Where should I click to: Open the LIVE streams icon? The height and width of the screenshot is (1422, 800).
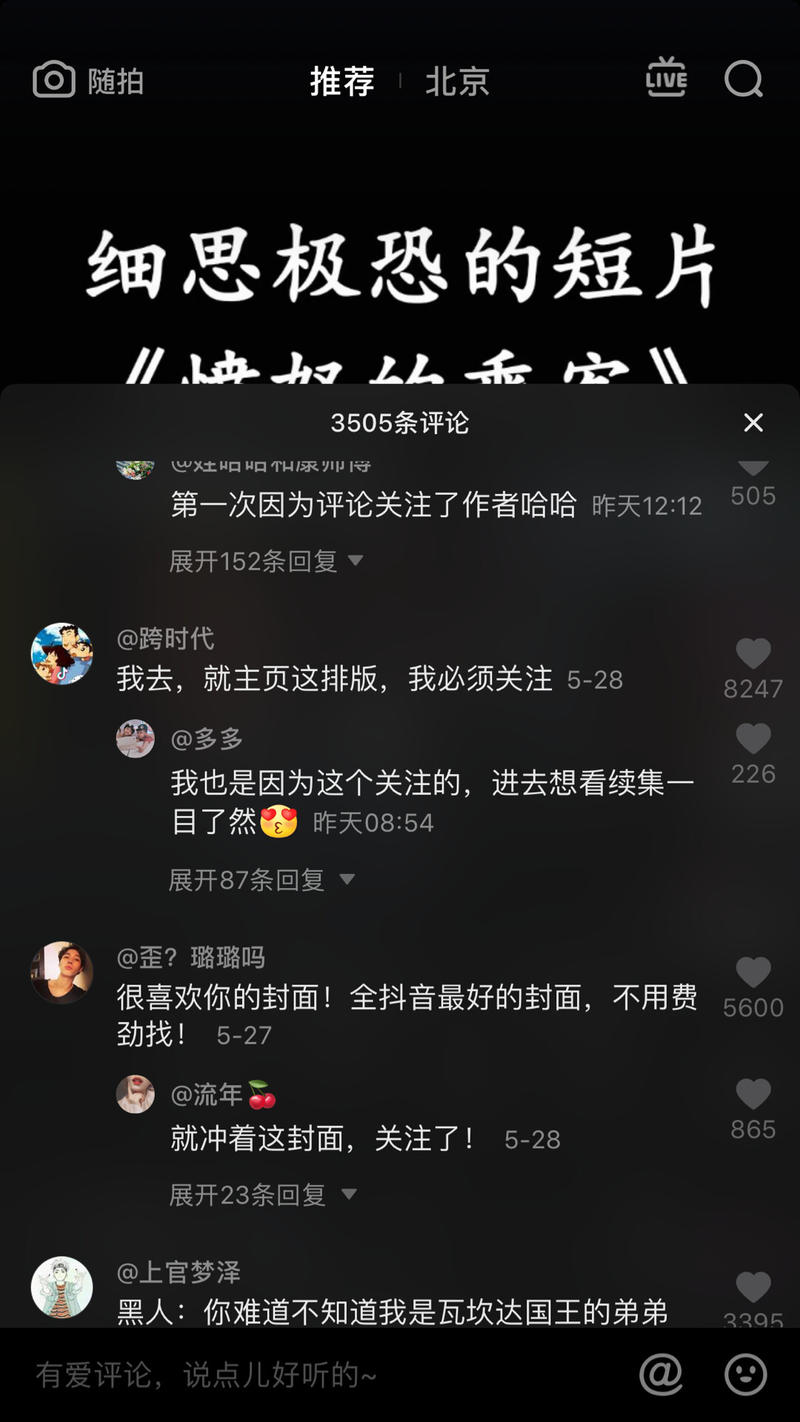point(665,80)
